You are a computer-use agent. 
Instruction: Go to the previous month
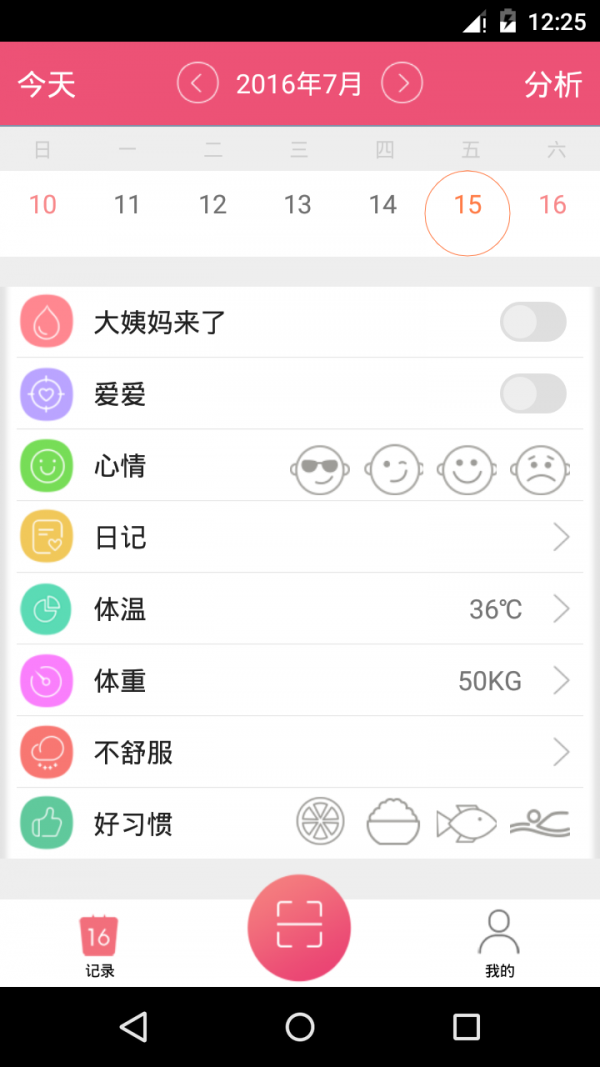(x=198, y=83)
